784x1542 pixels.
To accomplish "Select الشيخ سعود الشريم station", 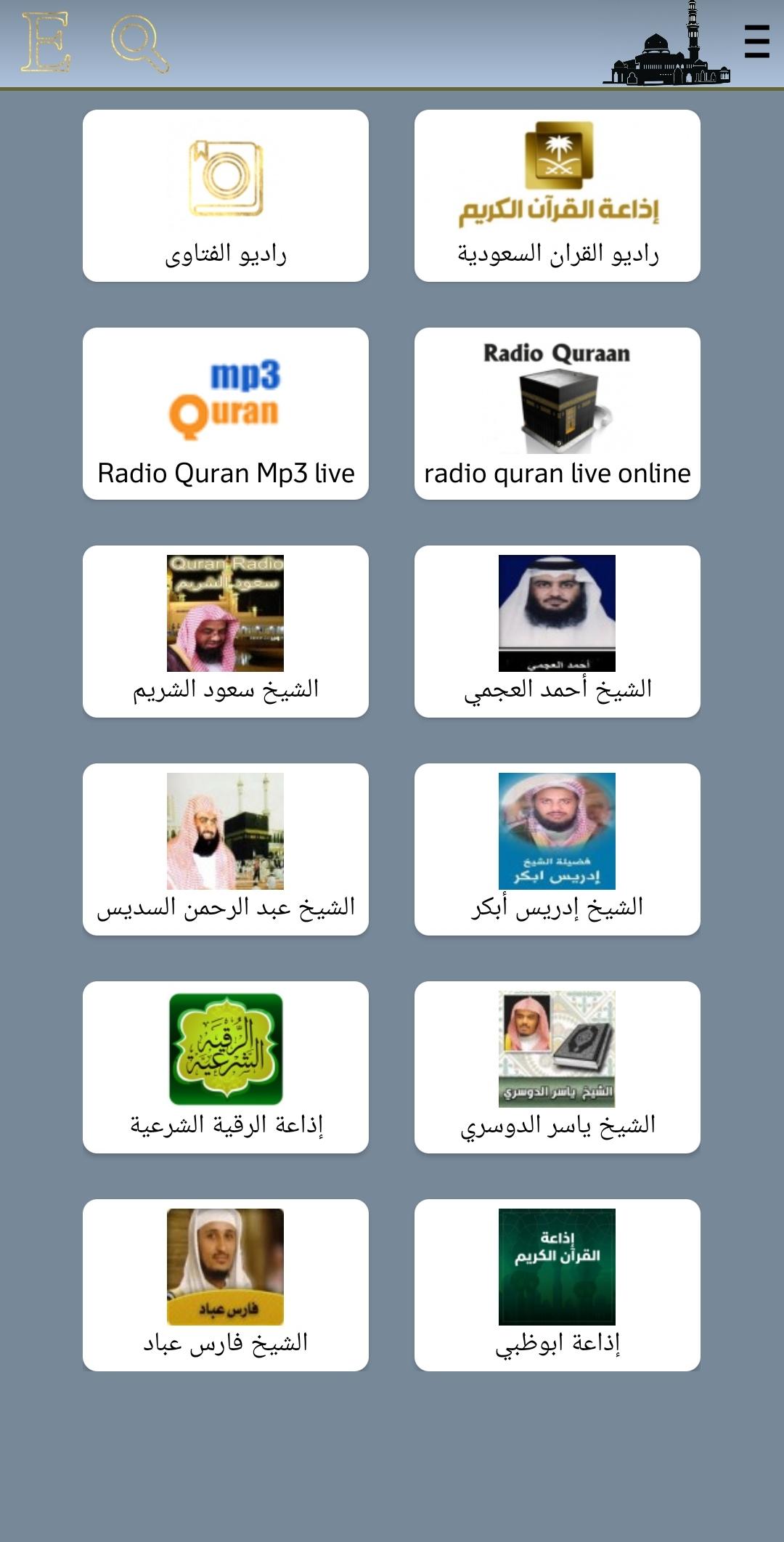I will coord(226,631).
